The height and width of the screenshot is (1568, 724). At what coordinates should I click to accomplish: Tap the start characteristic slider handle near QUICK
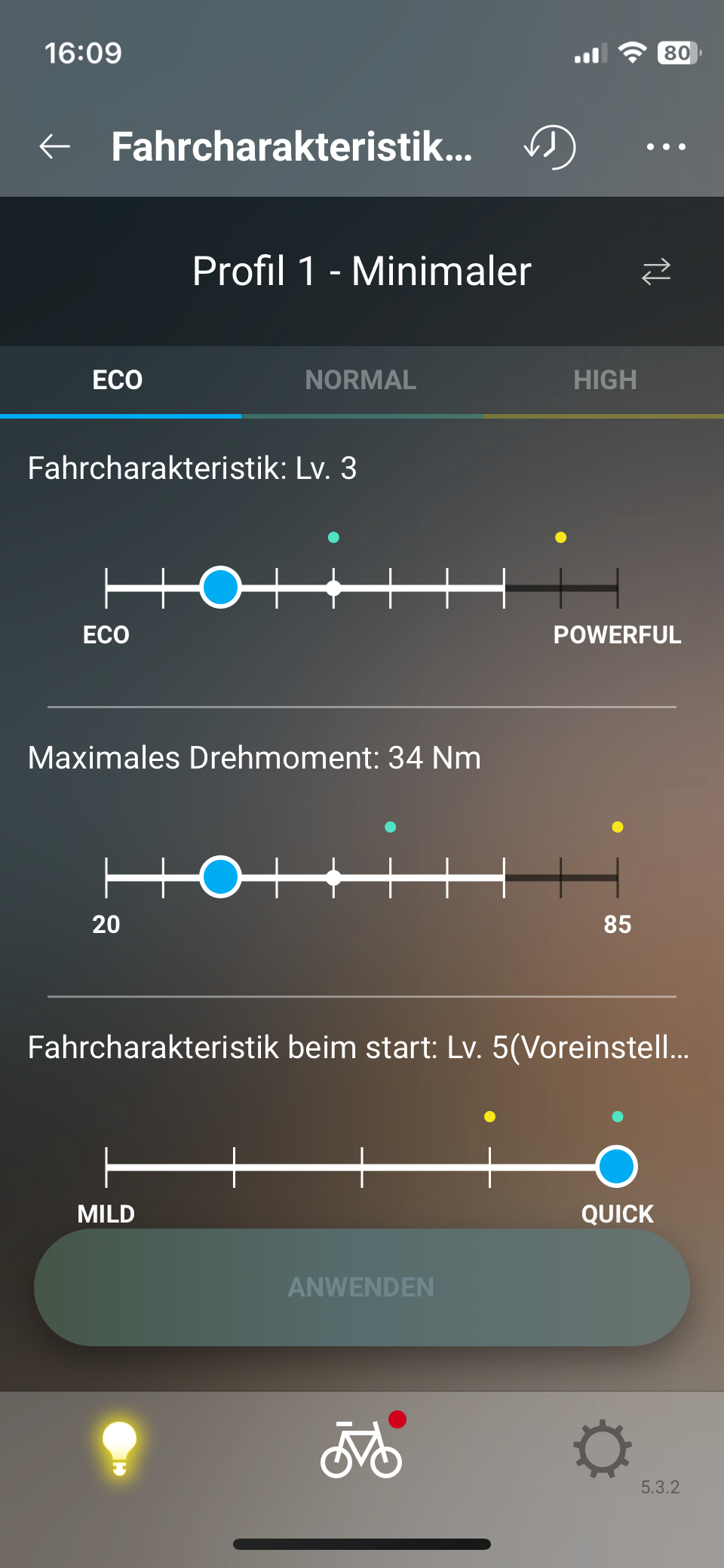pos(617,1167)
